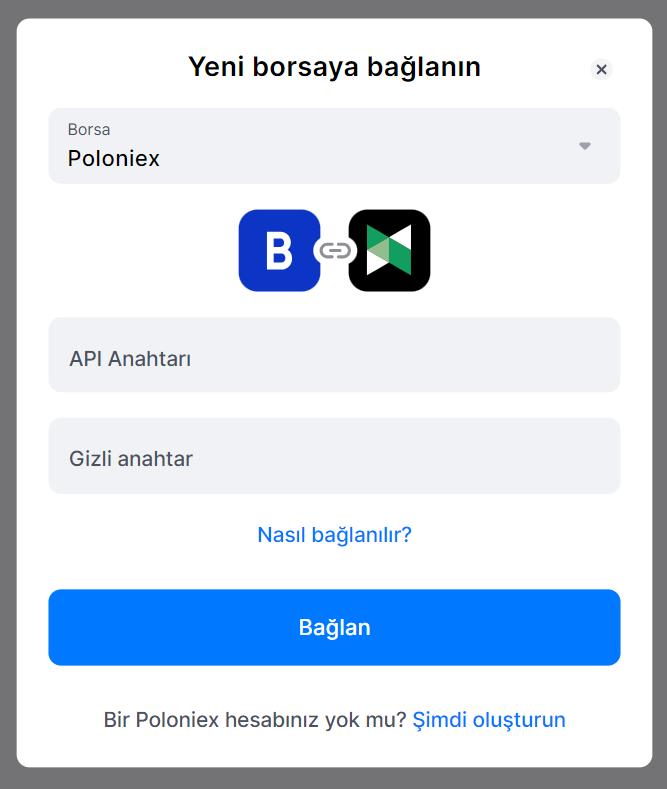Image resolution: width=667 pixels, height=789 pixels.
Task: Tap the Bağlan button
Action: [x=334, y=628]
